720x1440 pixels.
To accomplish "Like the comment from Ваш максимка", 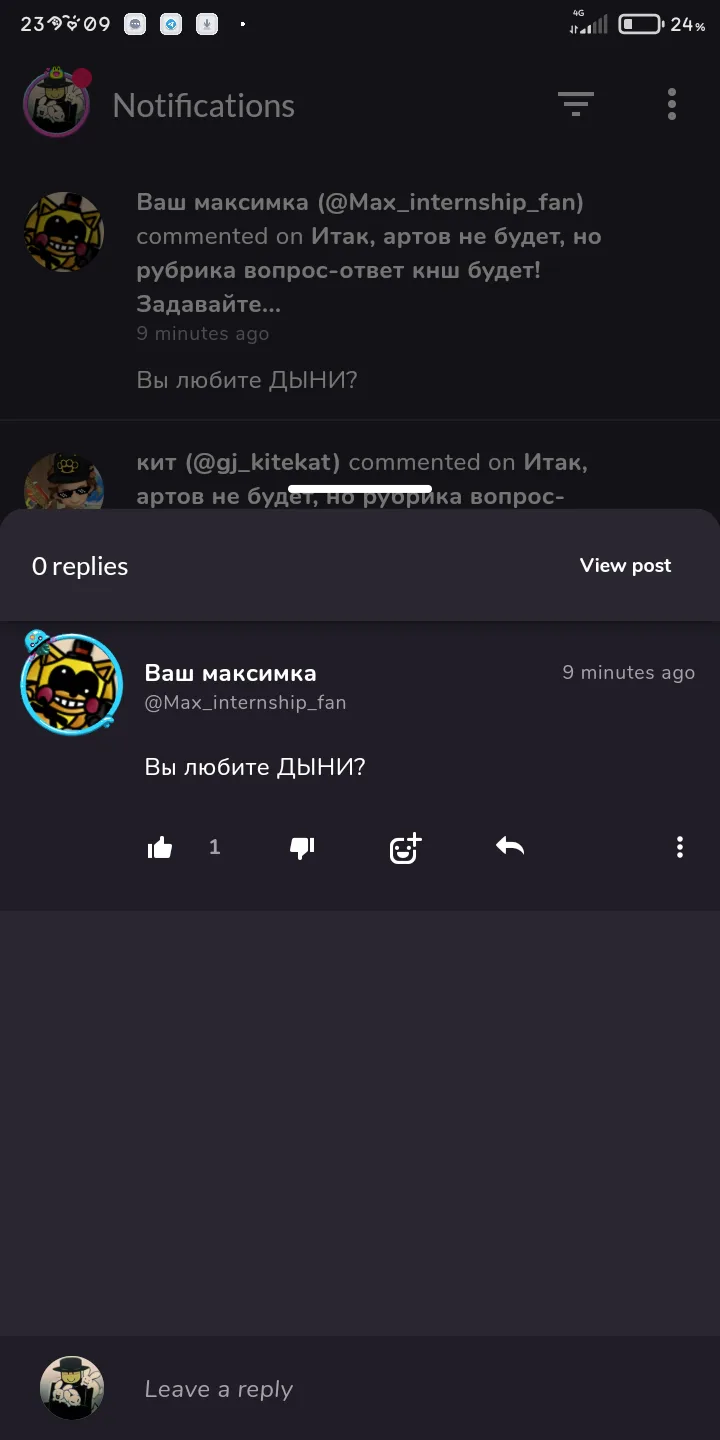I will pos(160,848).
